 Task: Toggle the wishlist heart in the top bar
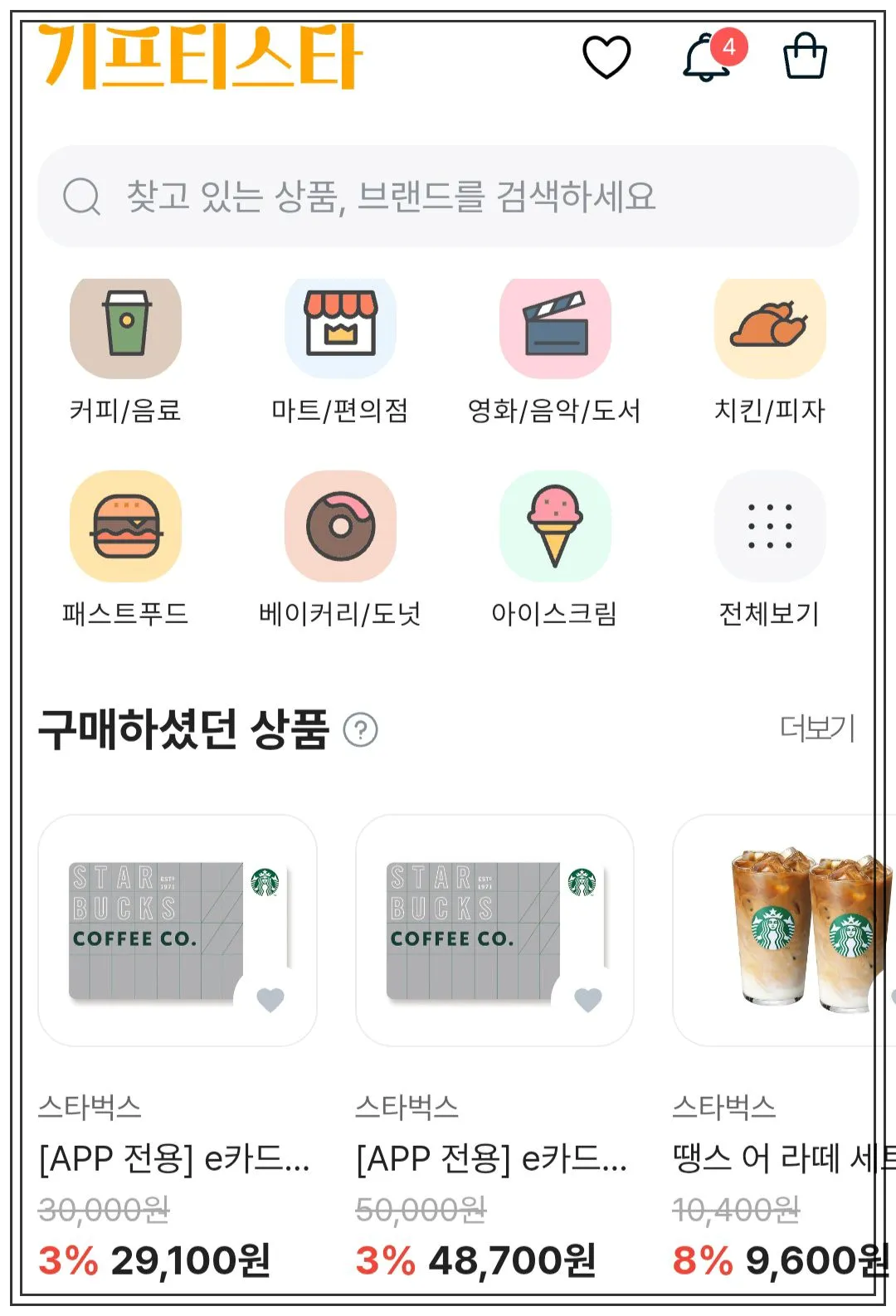(608, 56)
